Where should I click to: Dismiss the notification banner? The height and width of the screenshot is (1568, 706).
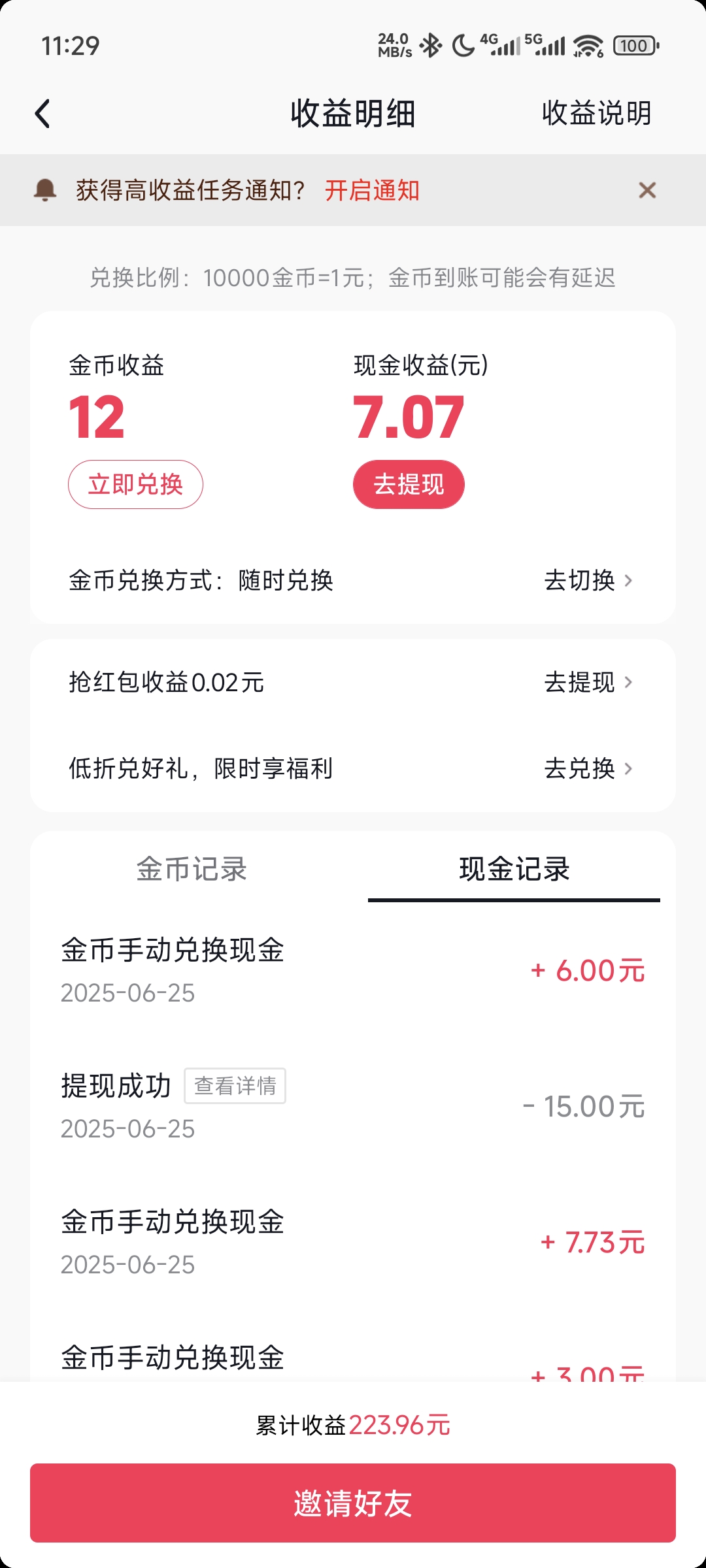point(647,191)
